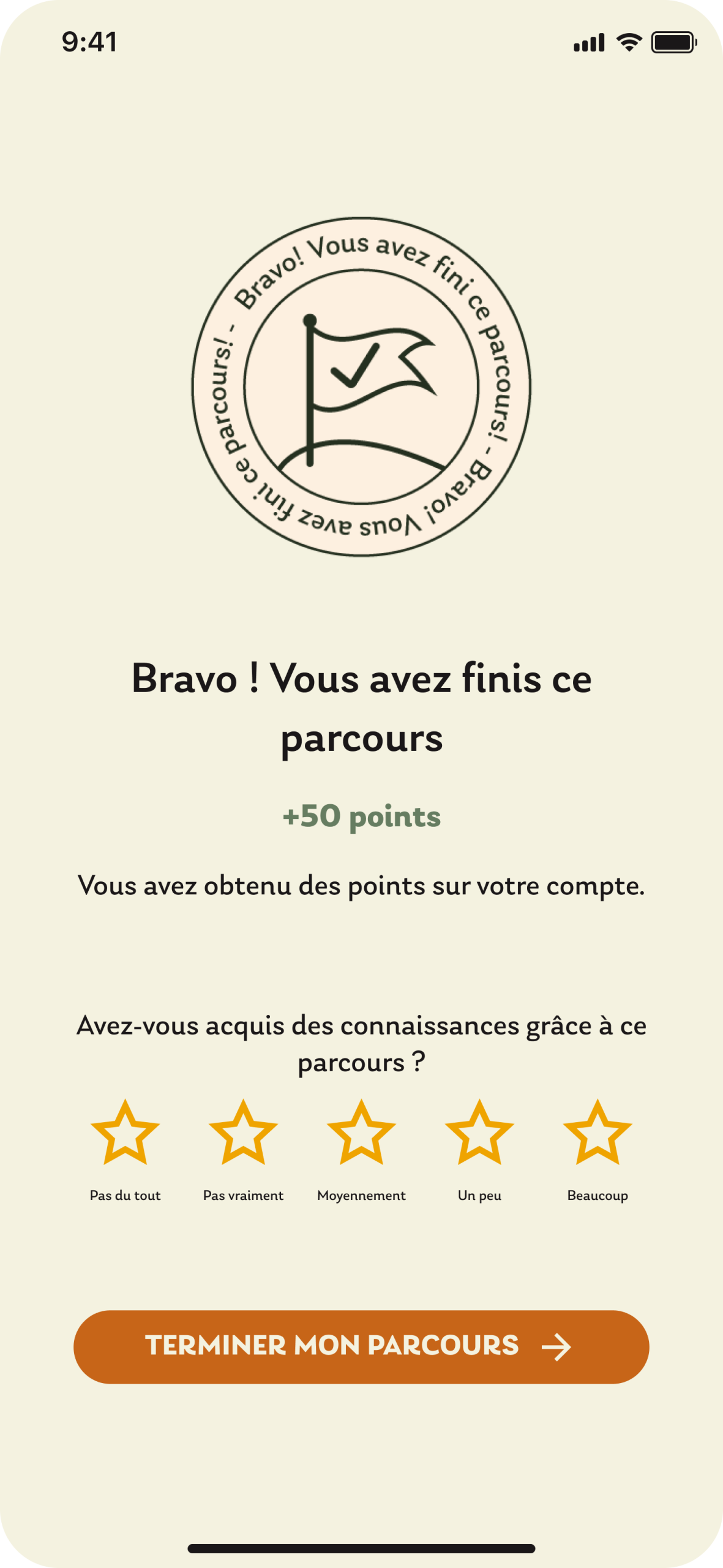Screen dimensions: 723x1568
Task: Tap the 'Un peu' star
Action: pos(479,1132)
